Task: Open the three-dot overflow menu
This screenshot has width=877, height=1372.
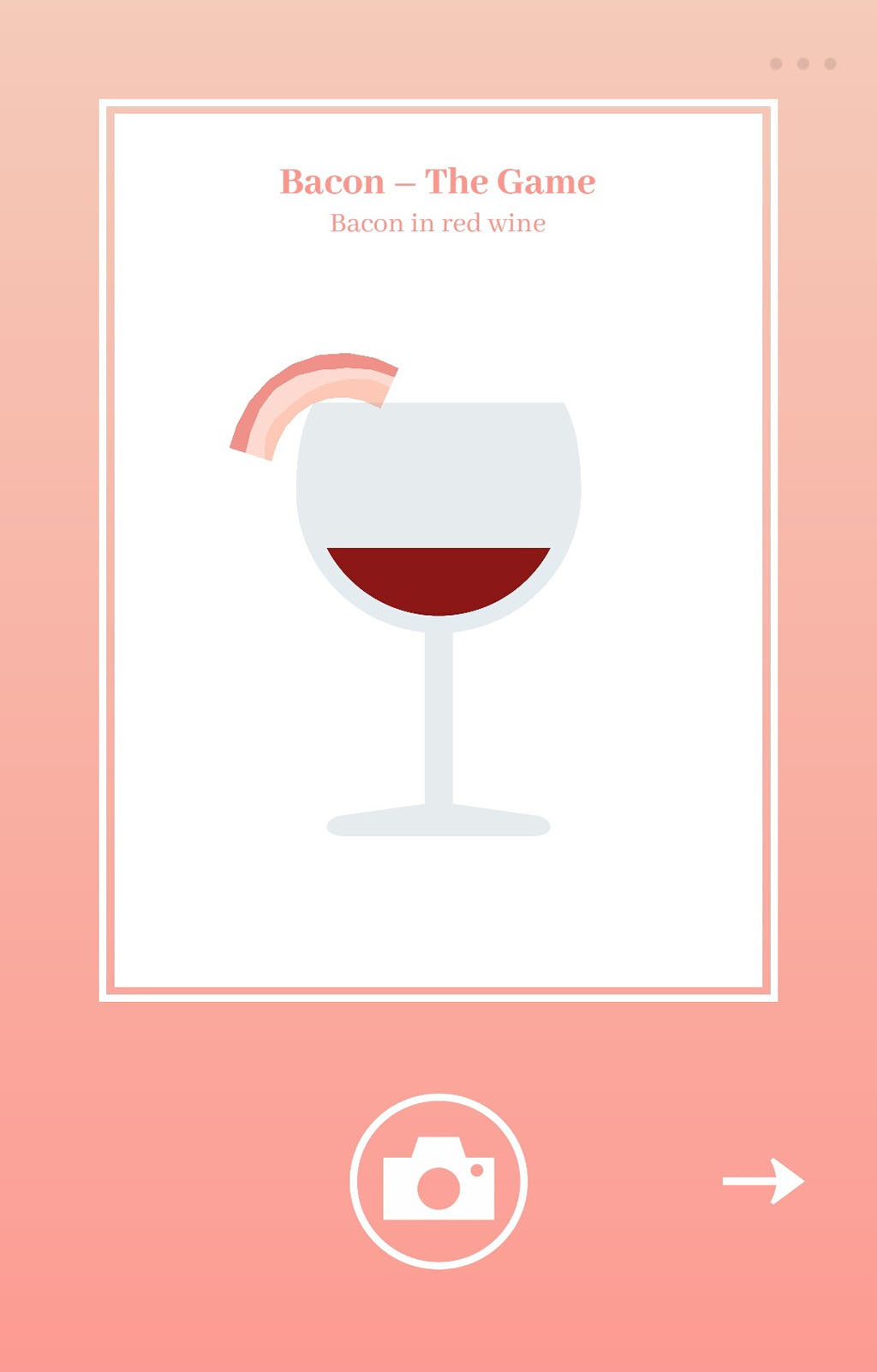Action: pyautogui.click(x=802, y=63)
